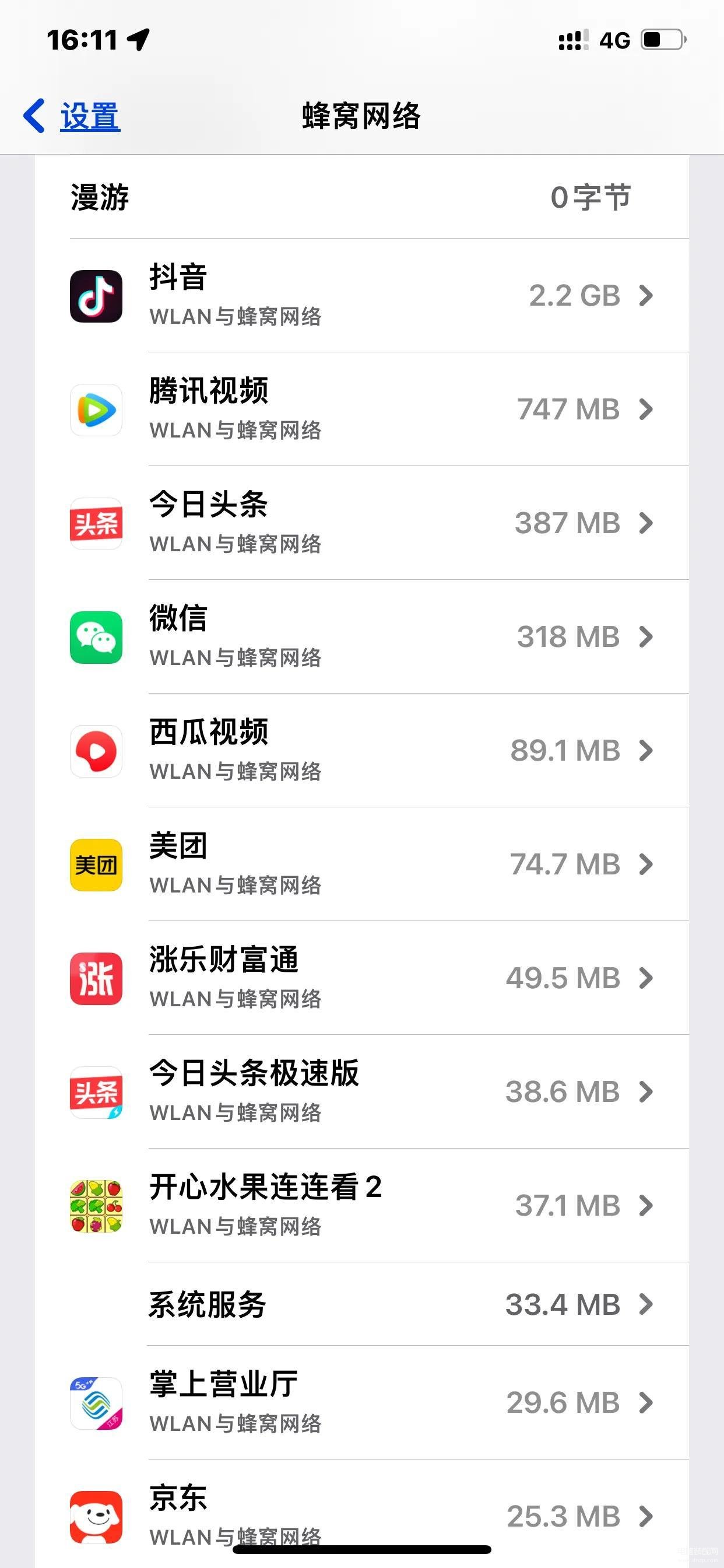Viewport: 724px width, 1568px height.
Task: View 系统服务 data breakdown
Action: click(361, 1304)
